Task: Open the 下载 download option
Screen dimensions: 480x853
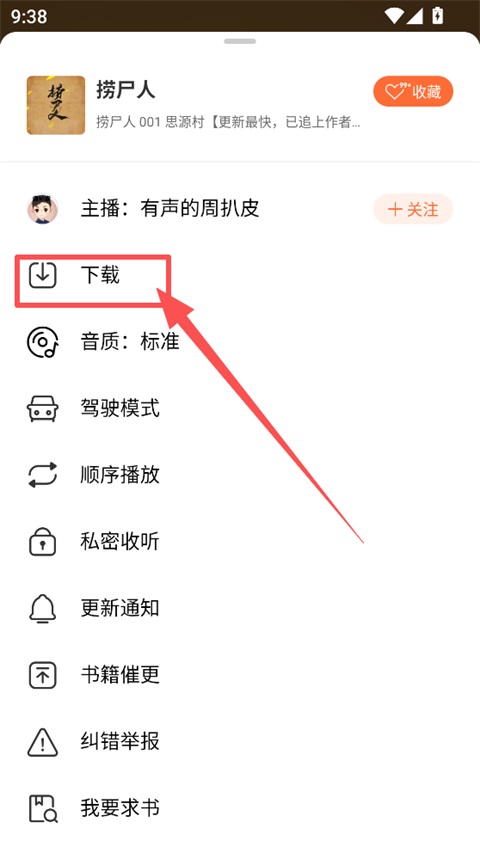Action: pos(240,276)
